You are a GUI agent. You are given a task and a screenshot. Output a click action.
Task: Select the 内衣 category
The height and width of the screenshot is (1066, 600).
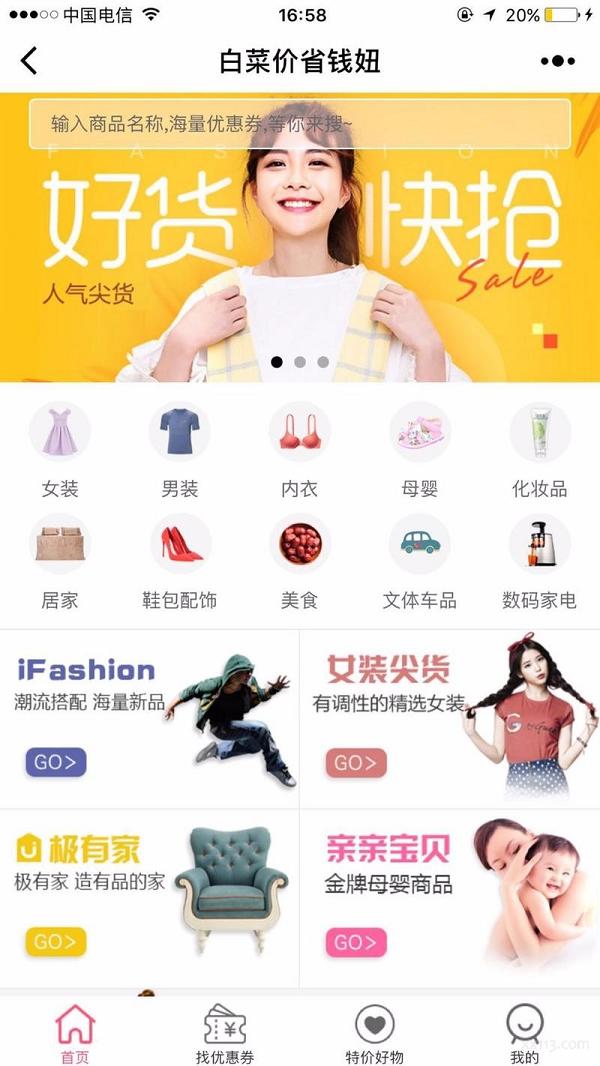[300, 448]
